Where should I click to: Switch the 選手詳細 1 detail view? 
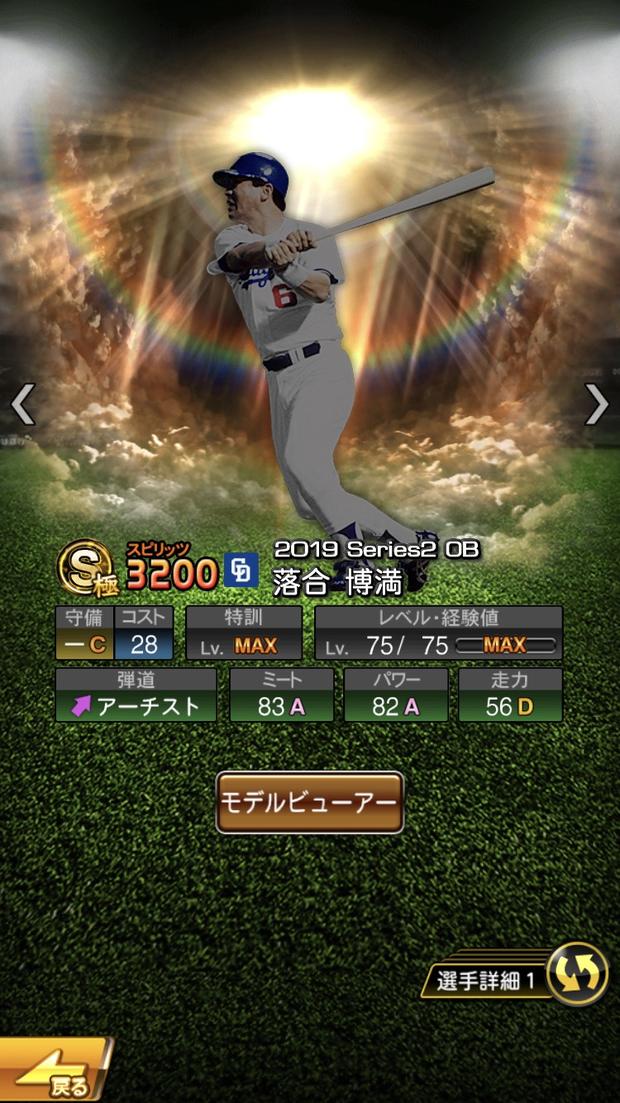(577, 973)
